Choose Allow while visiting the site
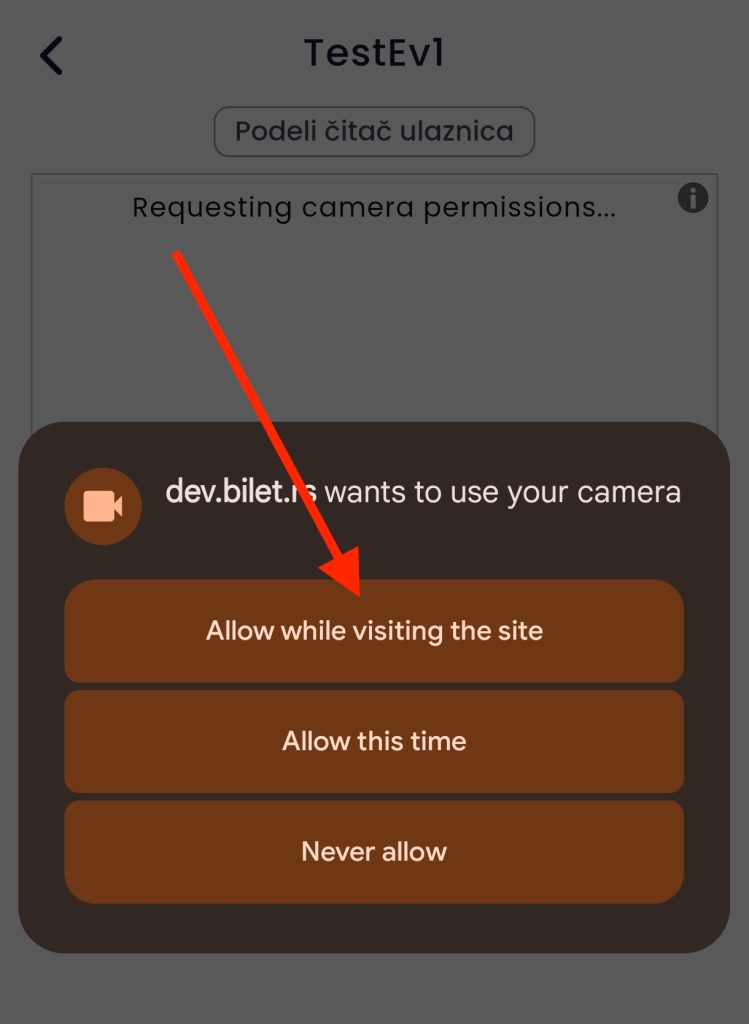Screen dimensions: 749x1024 click(x=374, y=631)
